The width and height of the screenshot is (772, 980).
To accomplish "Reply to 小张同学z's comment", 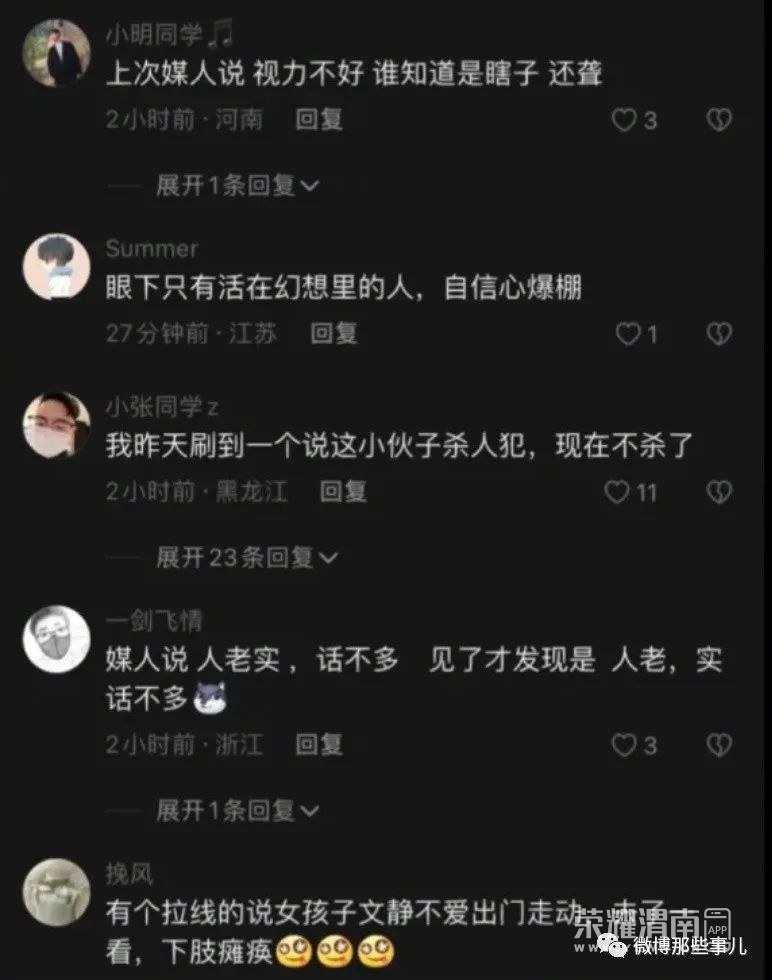I will coord(343,491).
